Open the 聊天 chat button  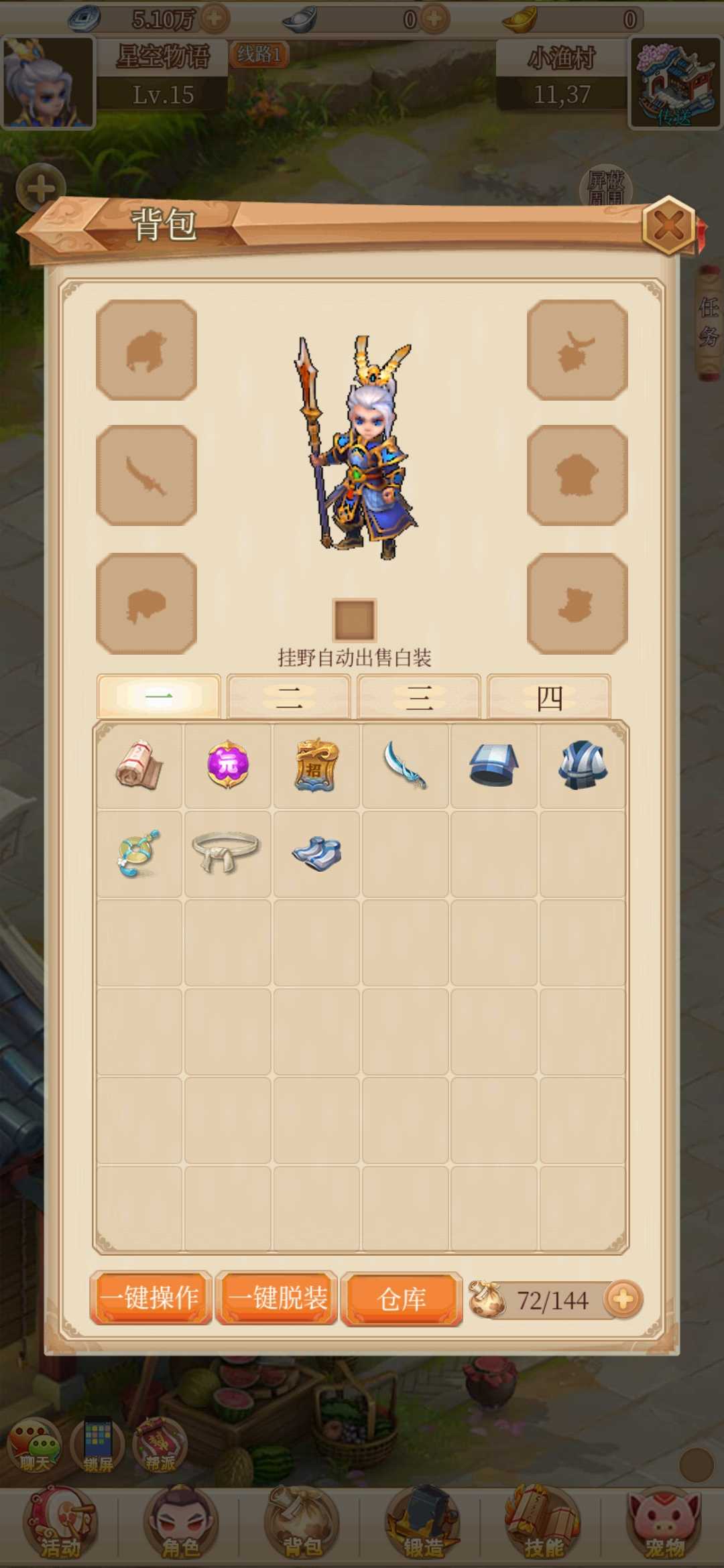(x=34, y=1446)
